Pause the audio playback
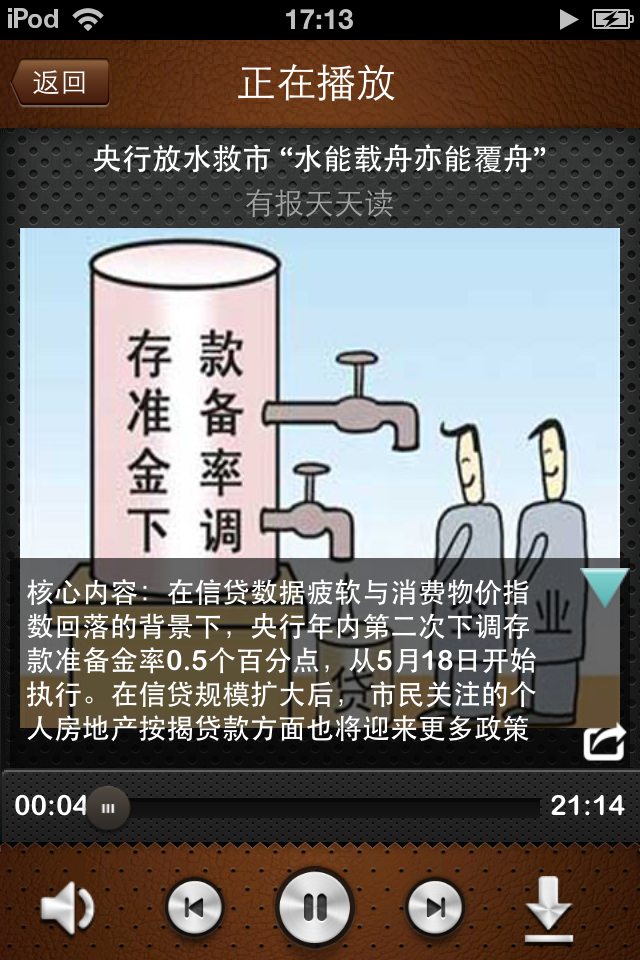Screen dimensions: 640x960 pyautogui.click(x=315, y=906)
